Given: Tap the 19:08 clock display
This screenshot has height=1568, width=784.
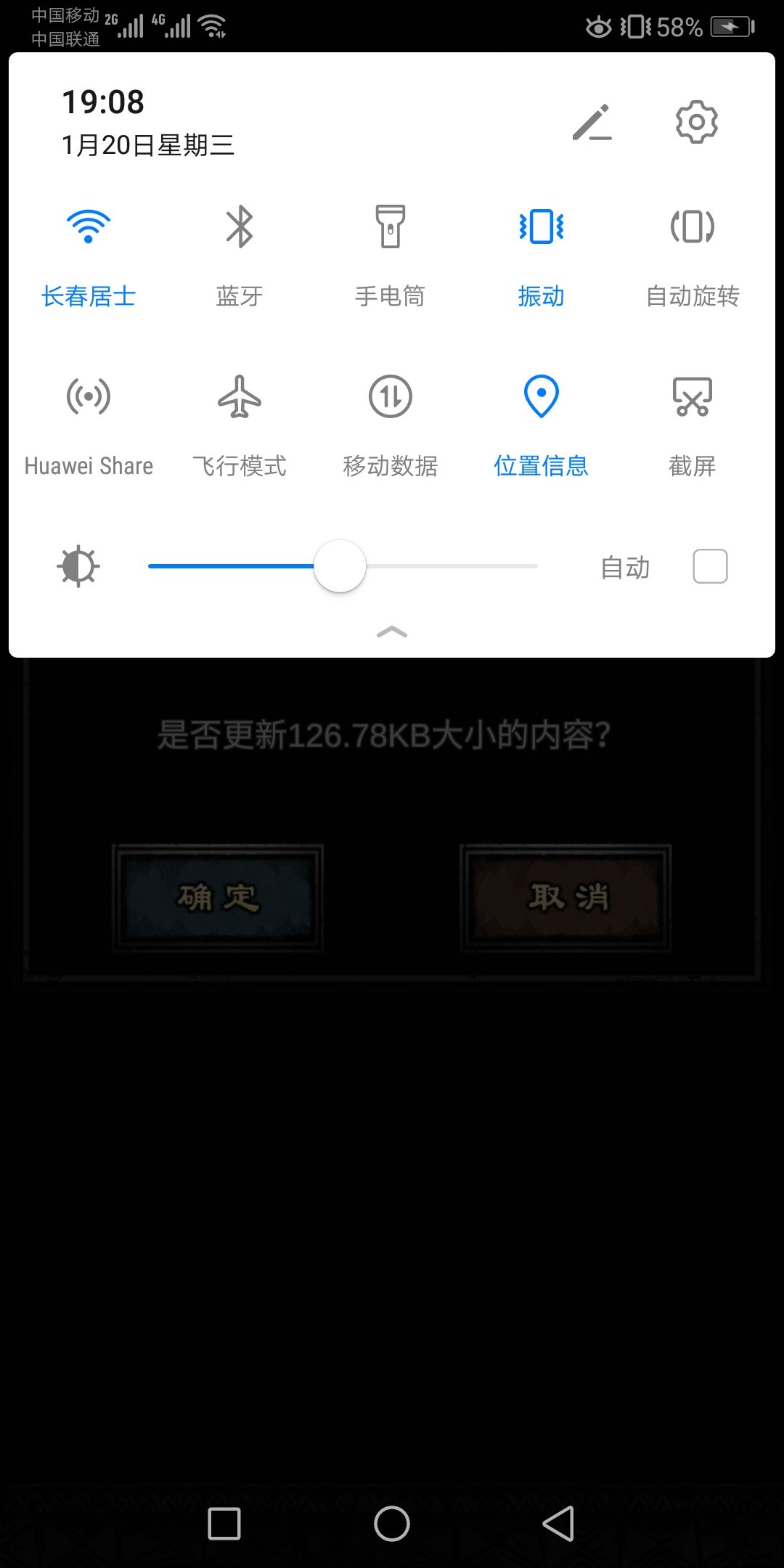Looking at the screenshot, I should 102,102.
